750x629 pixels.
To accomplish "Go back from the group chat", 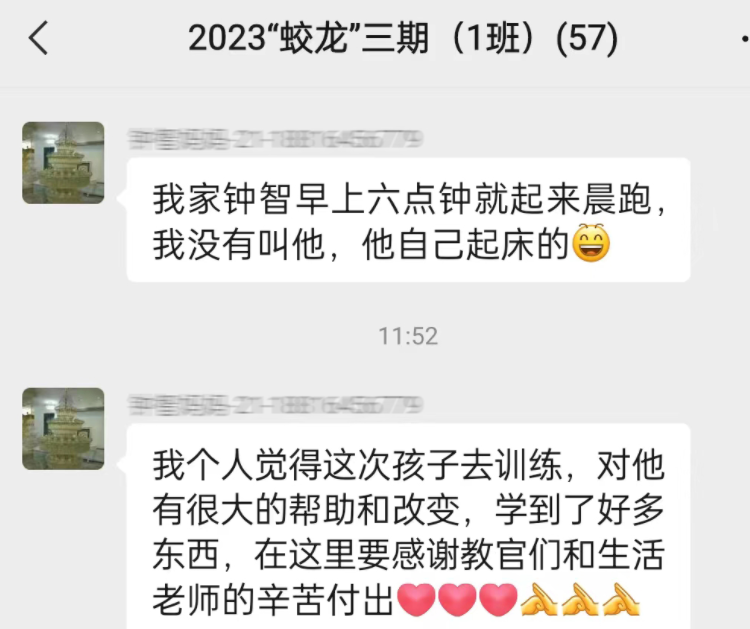I will click(x=38, y=39).
